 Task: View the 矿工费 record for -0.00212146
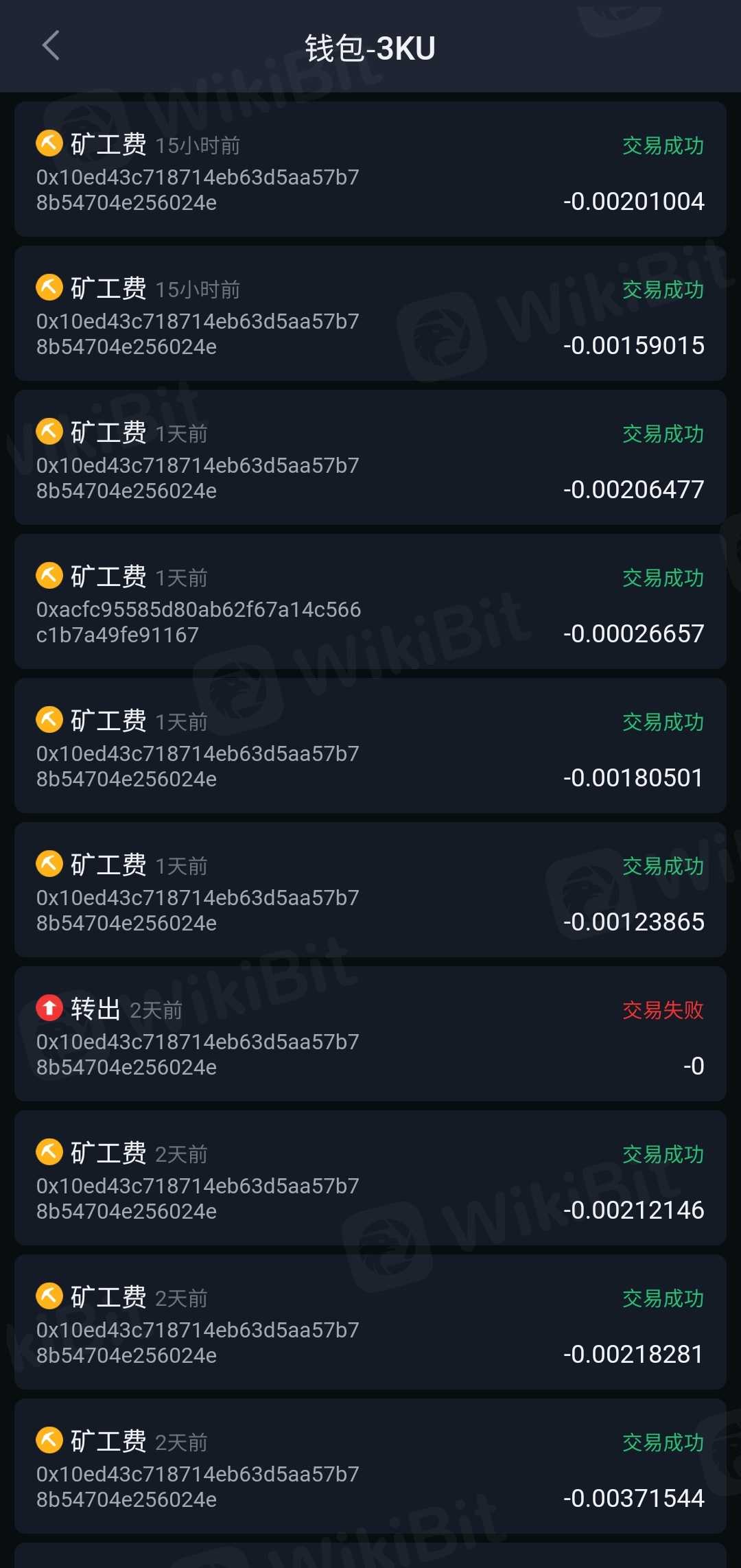tap(370, 1178)
